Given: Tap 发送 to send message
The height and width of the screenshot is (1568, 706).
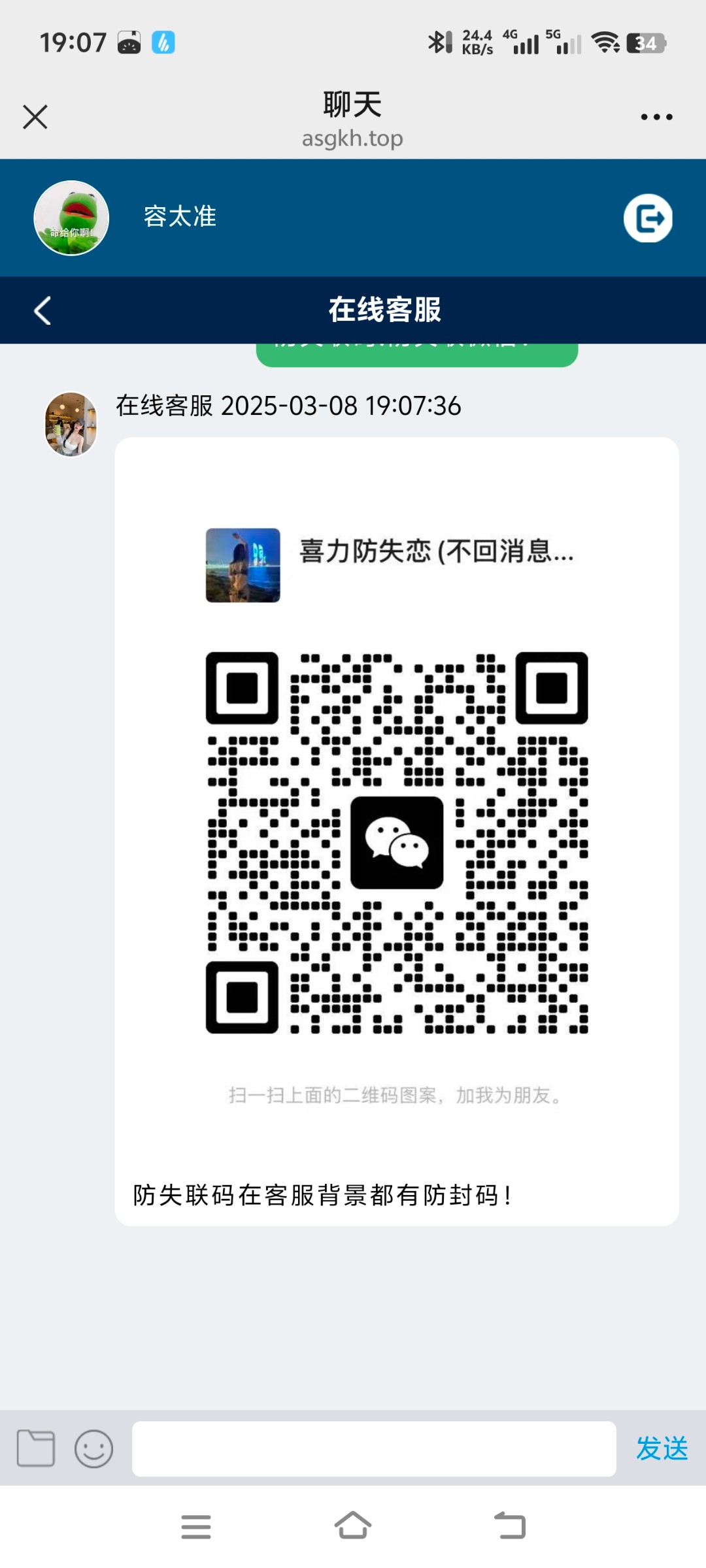Looking at the screenshot, I should coord(662,1448).
